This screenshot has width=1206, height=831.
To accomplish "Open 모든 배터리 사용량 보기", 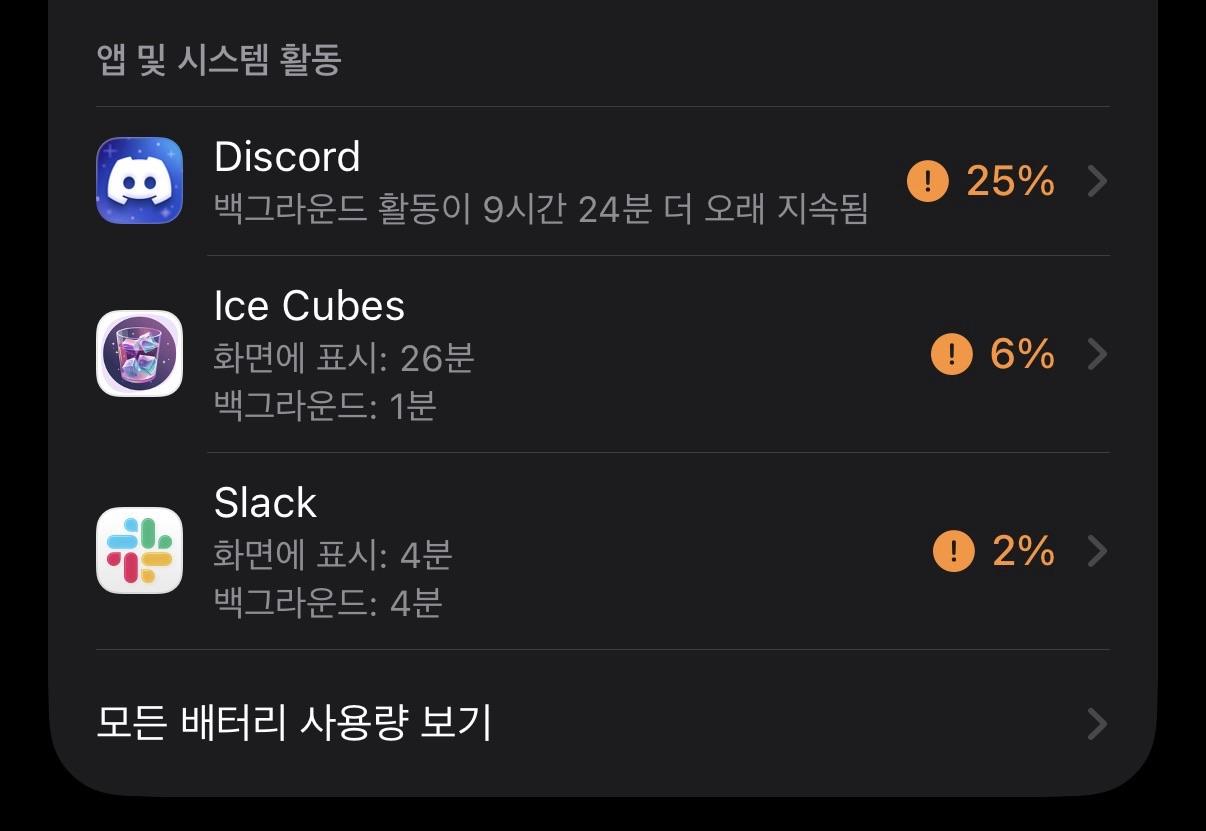I will pyautogui.click(x=602, y=723).
